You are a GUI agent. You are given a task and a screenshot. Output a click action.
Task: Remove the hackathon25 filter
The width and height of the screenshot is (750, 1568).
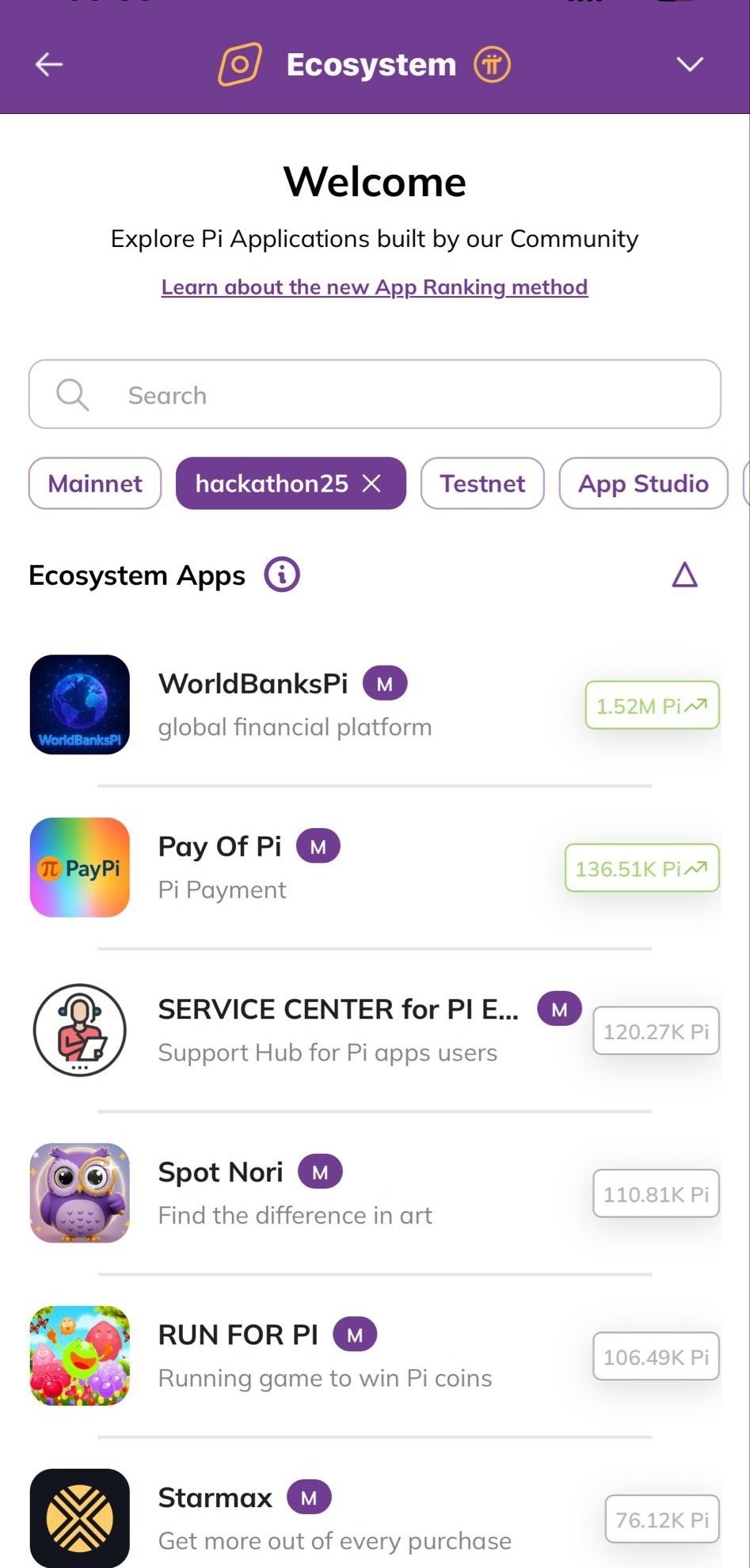coord(371,483)
